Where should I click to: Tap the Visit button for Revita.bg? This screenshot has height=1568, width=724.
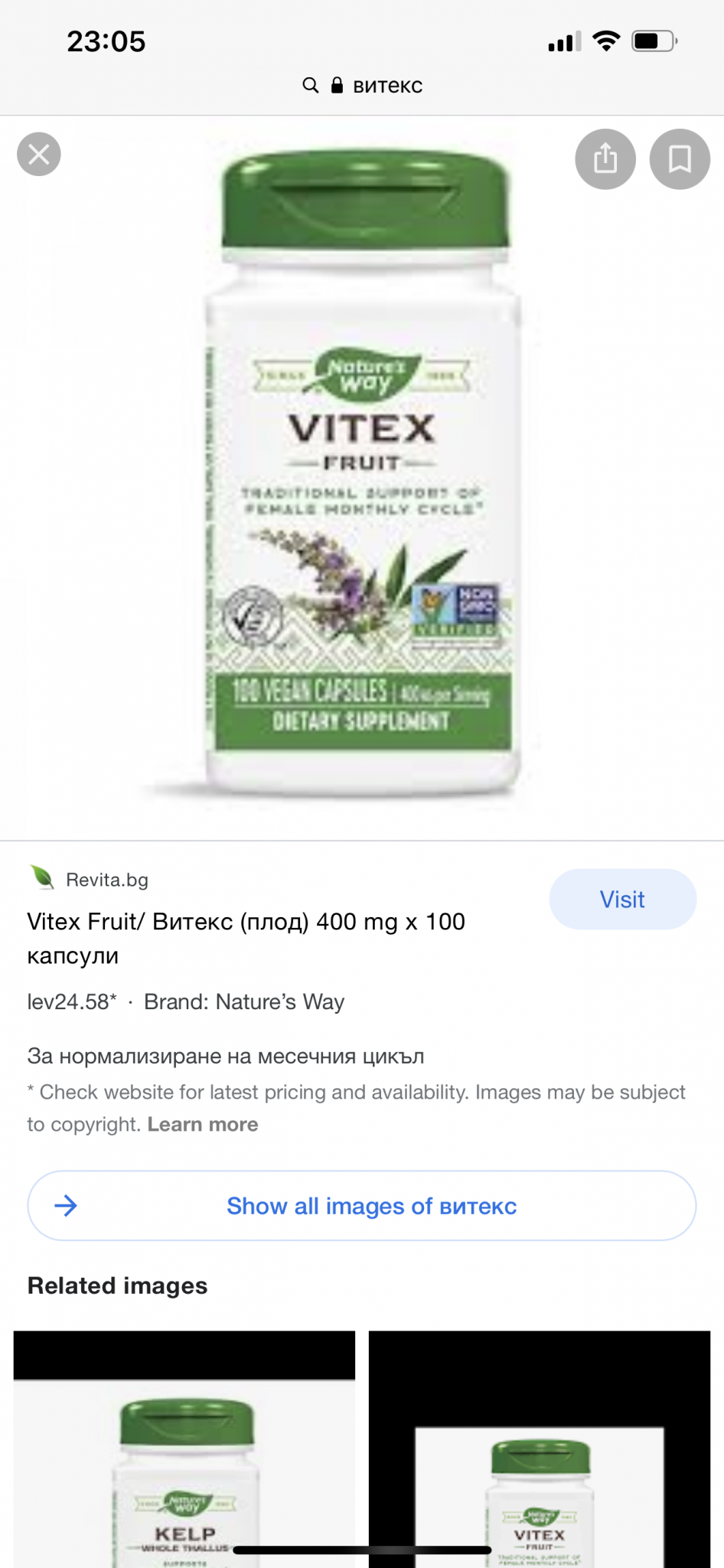(x=622, y=899)
